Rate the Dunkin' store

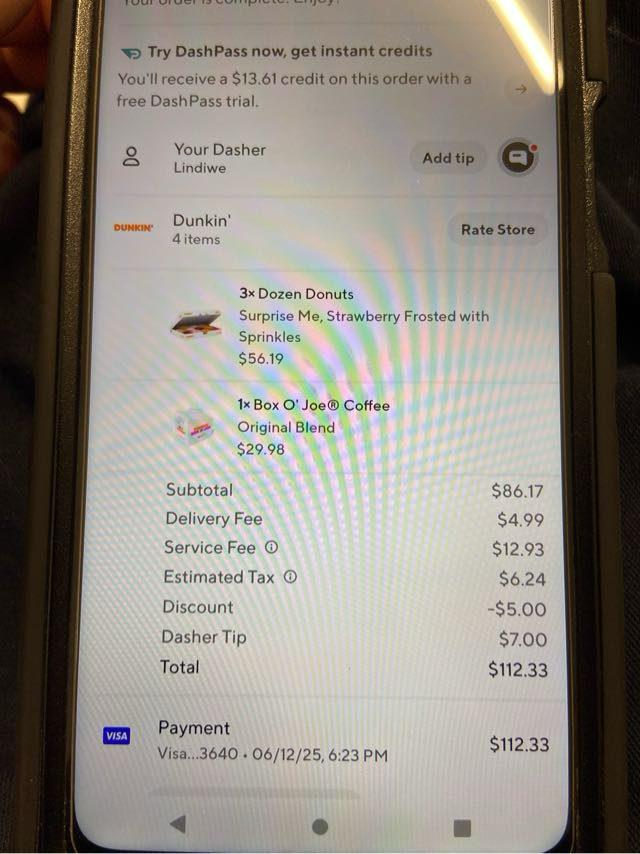(x=497, y=230)
